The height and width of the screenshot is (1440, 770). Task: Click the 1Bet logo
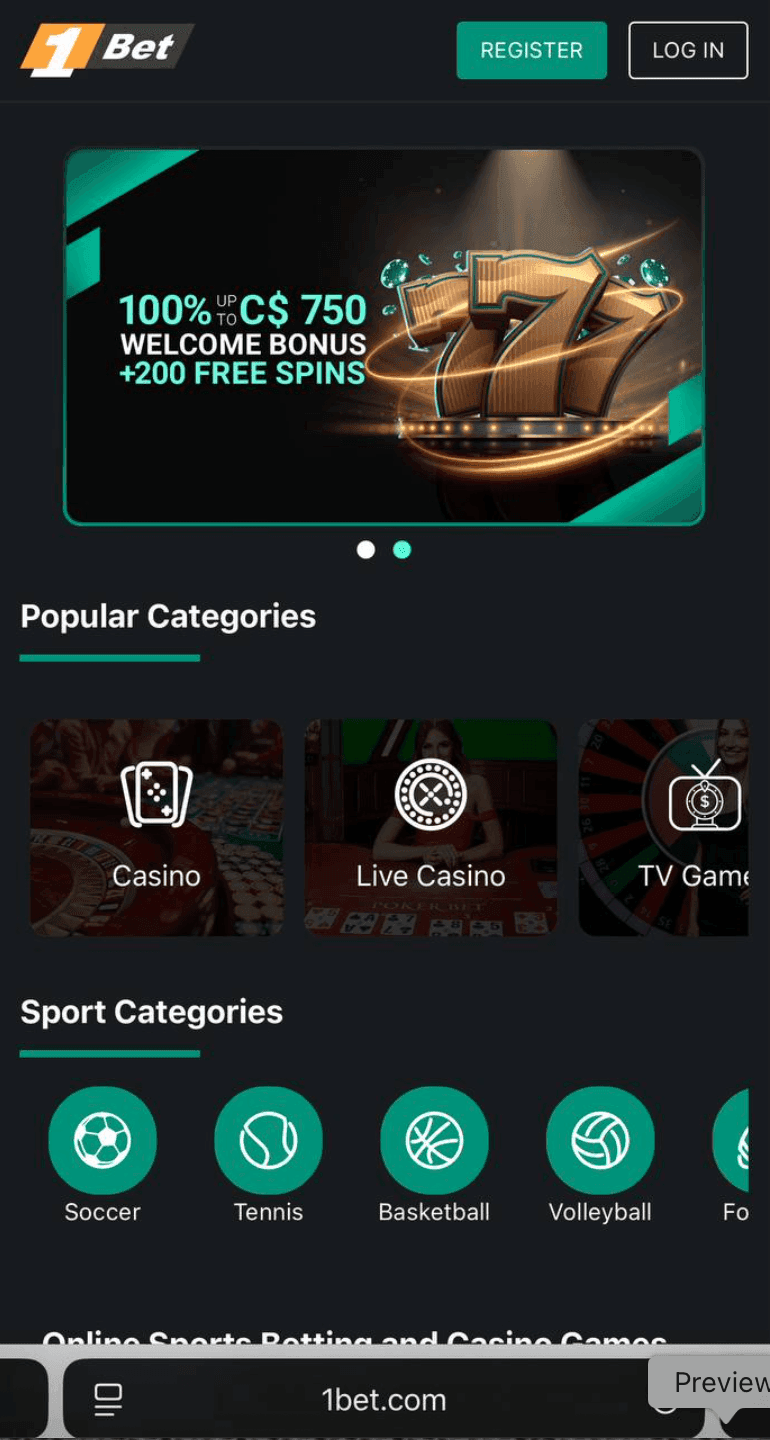pos(105,47)
